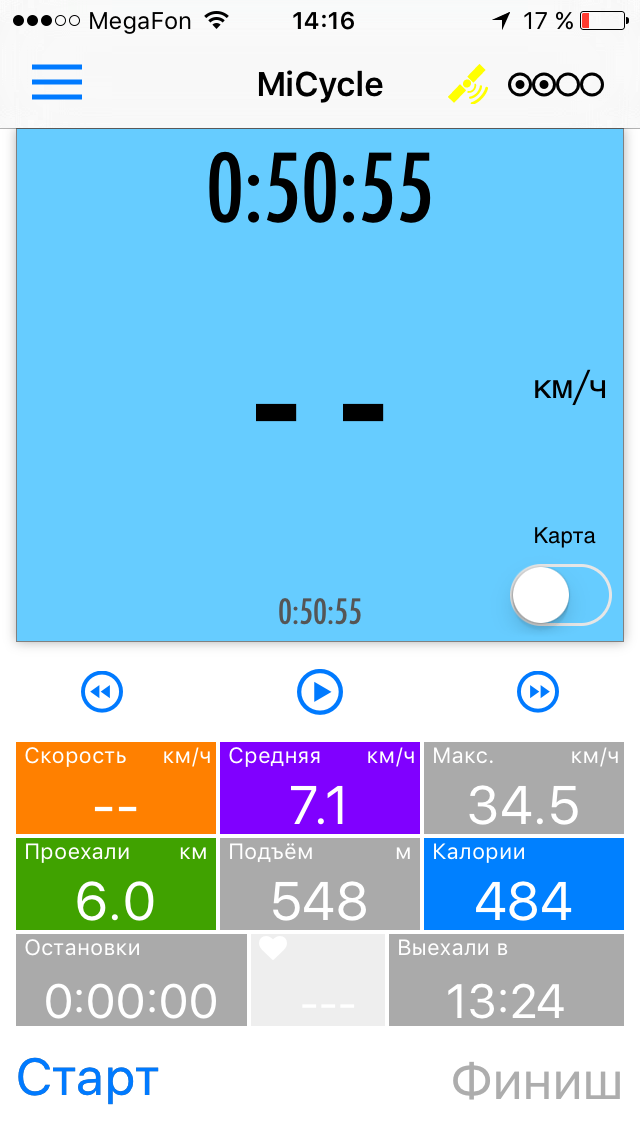Toggle the Карта map switch
The height and width of the screenshot is (1136, 640).
(x=560, y=595)
